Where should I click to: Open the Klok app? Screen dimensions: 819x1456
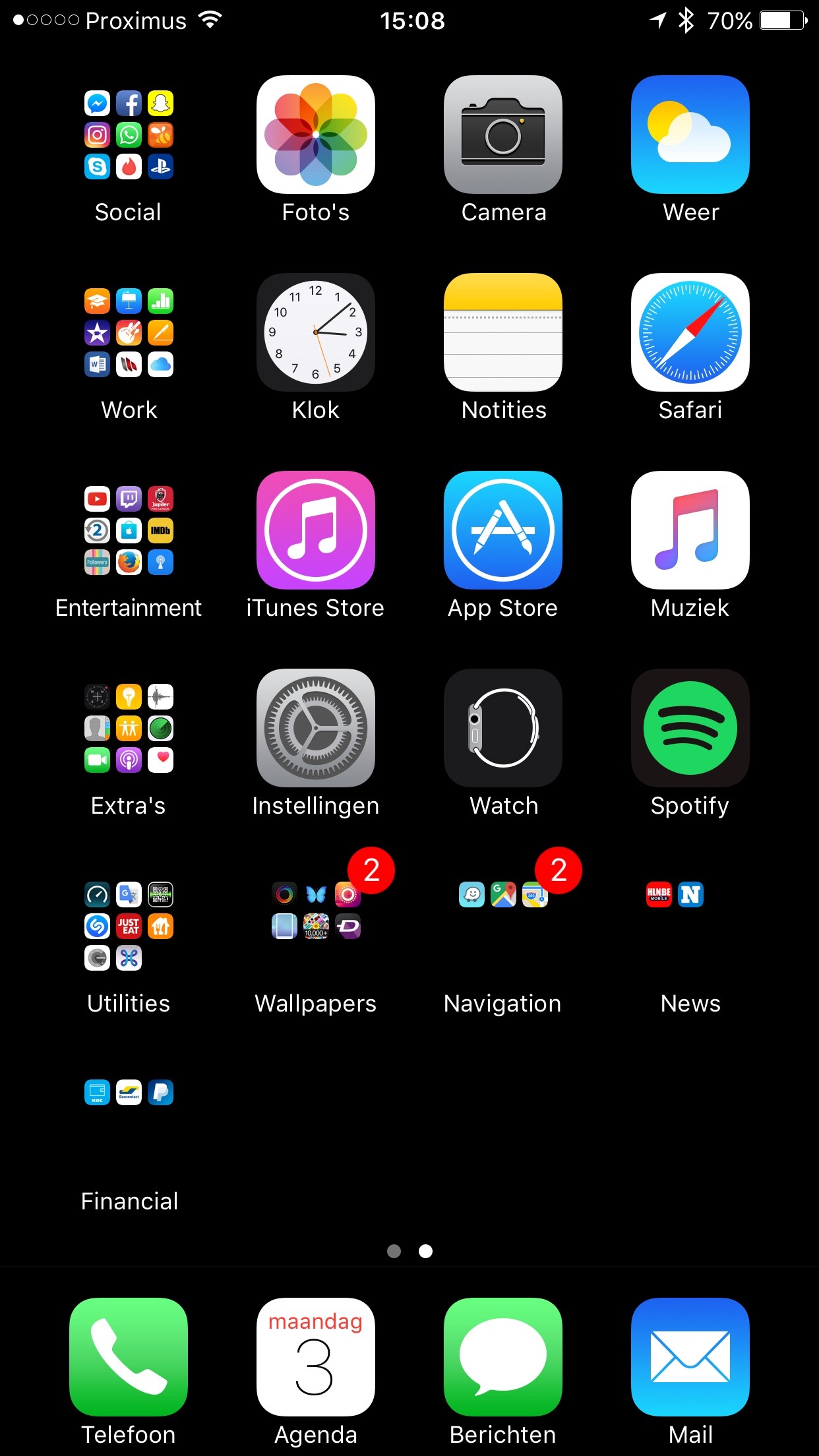point(316,332)
